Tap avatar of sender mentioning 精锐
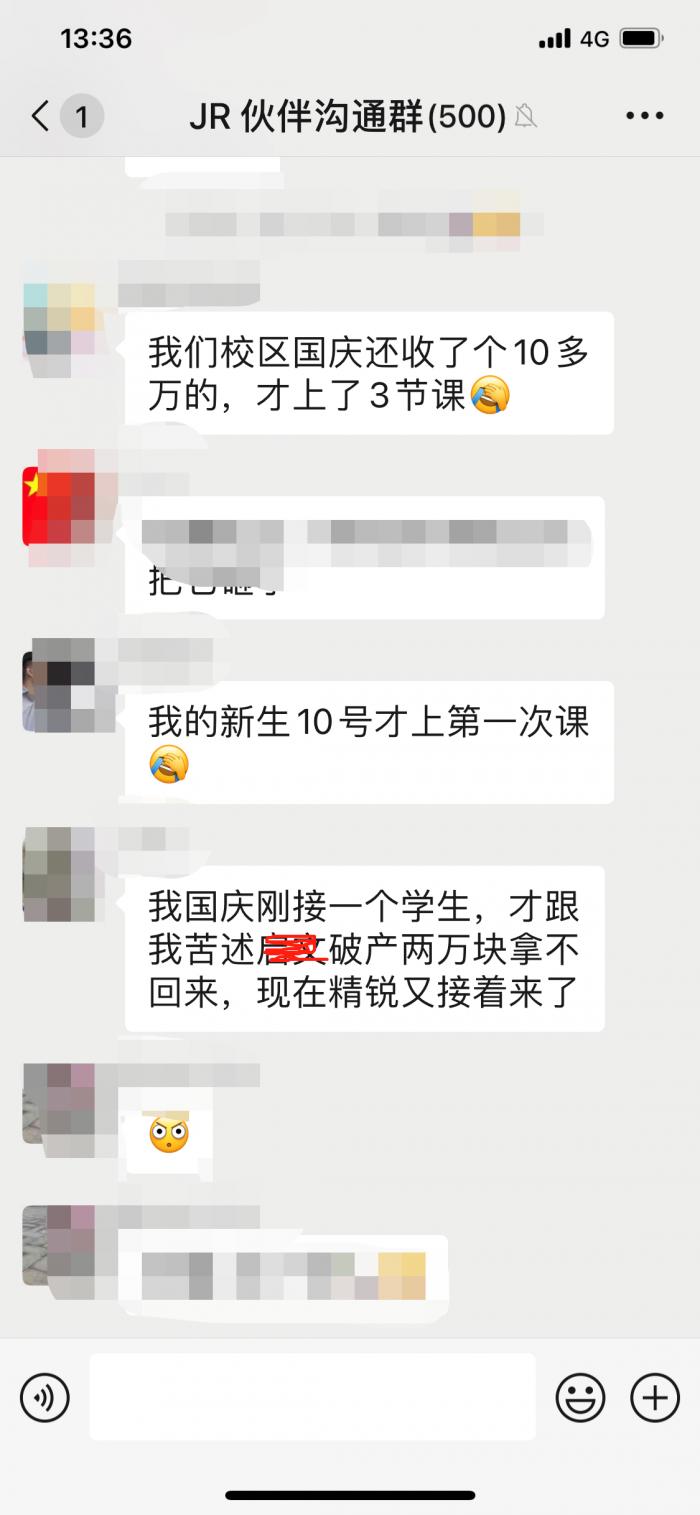 (x=59, y=875)
